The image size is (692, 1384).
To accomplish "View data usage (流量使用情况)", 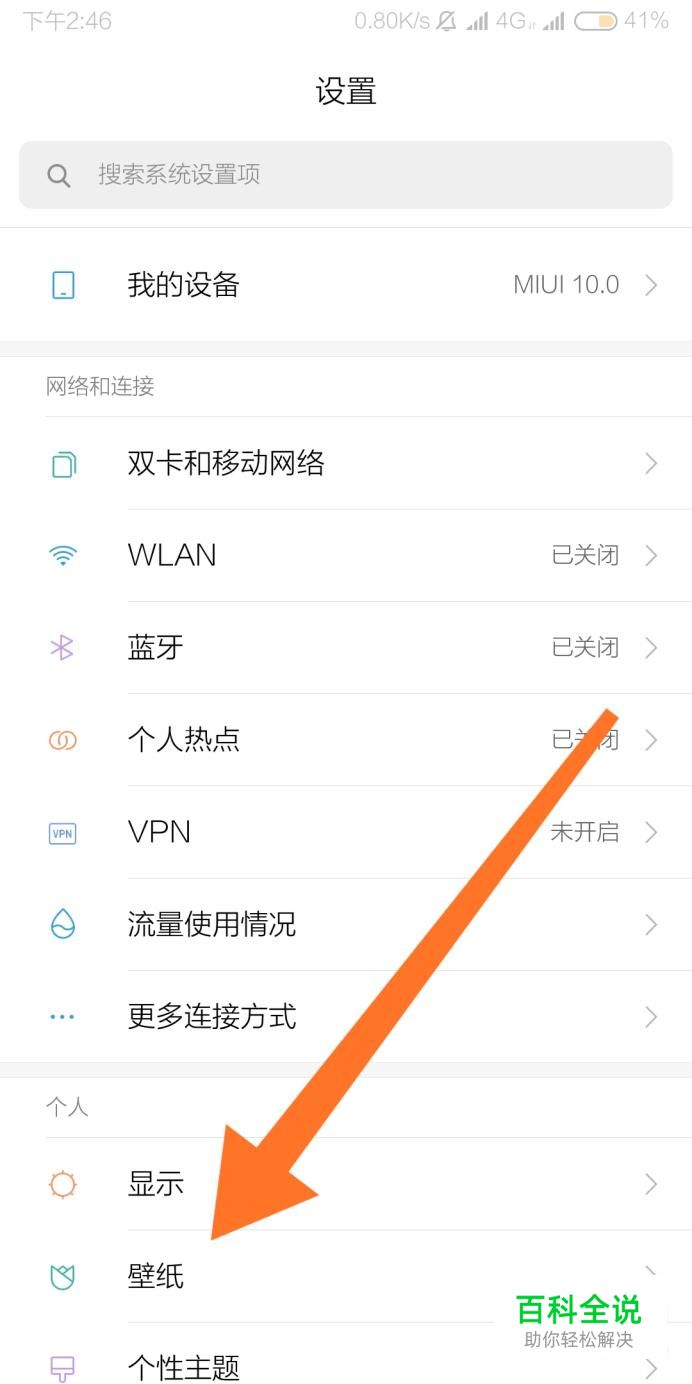I will (345, 924).
